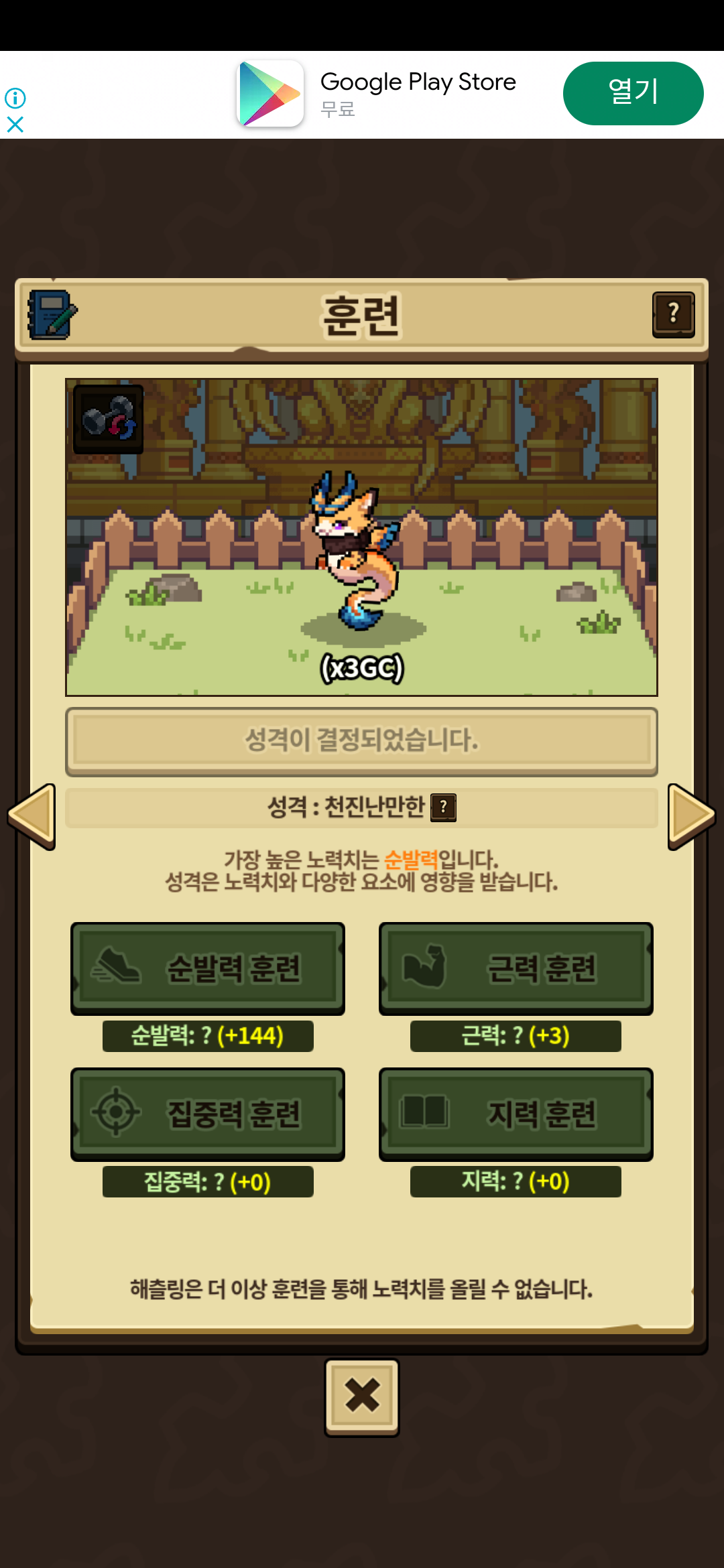This screenshot has height=1568, width=724.
Task: Go to the previous monster with the left arrow
Action: point(32,816)
